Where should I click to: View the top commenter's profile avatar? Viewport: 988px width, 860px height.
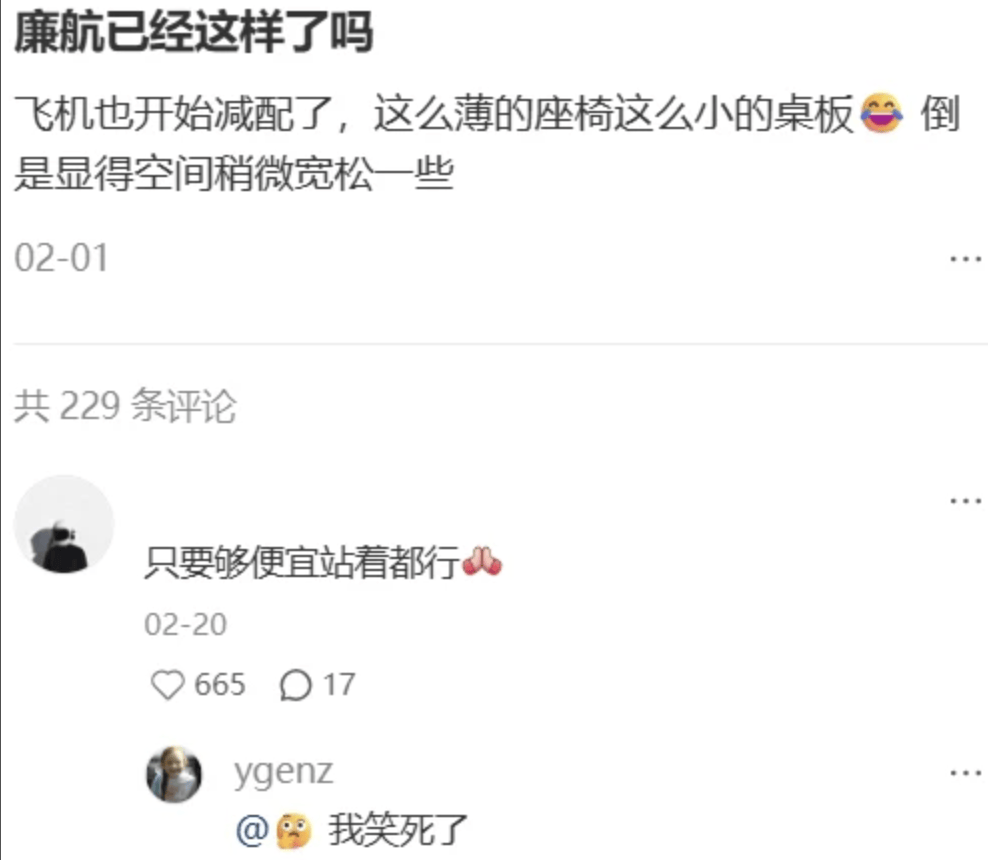pos(65,525)
